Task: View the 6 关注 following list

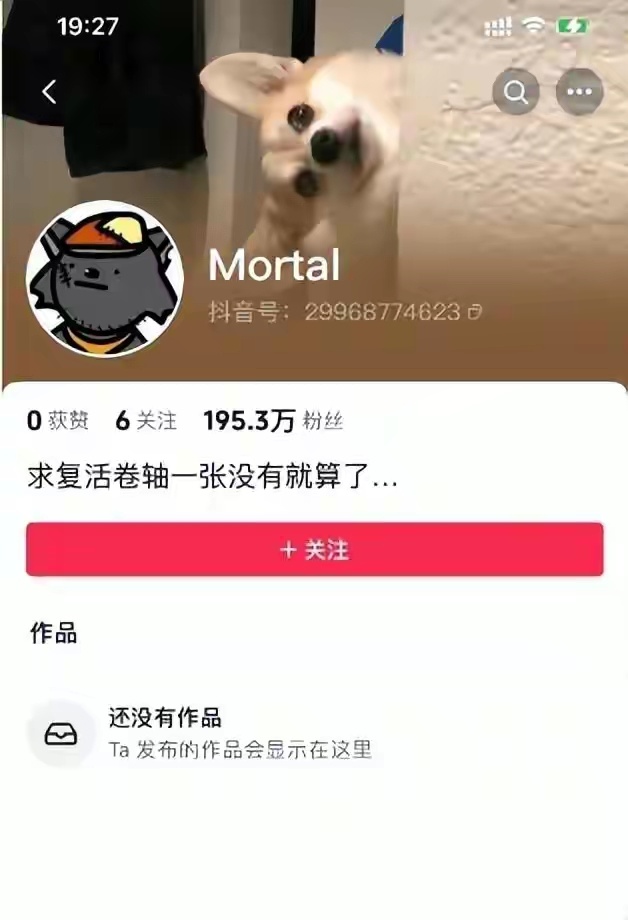Action: tap(146, 421)
